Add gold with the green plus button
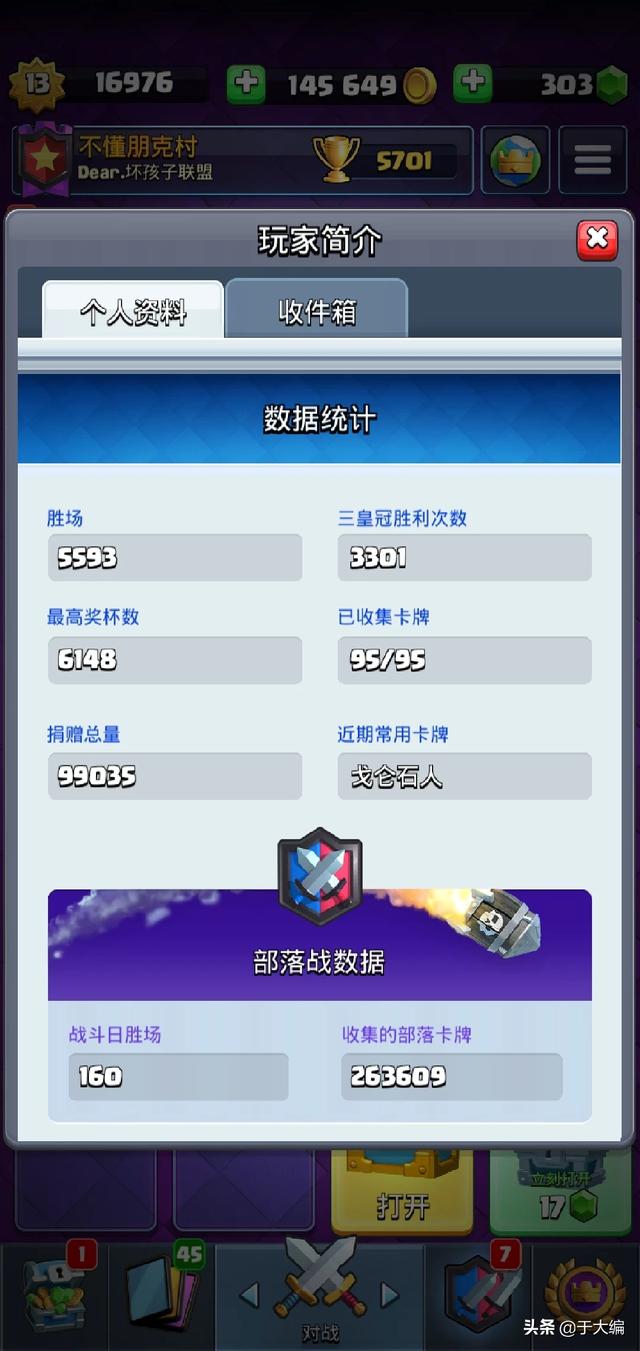This screenshot has height=1351, width=640. tap(246, 84)
